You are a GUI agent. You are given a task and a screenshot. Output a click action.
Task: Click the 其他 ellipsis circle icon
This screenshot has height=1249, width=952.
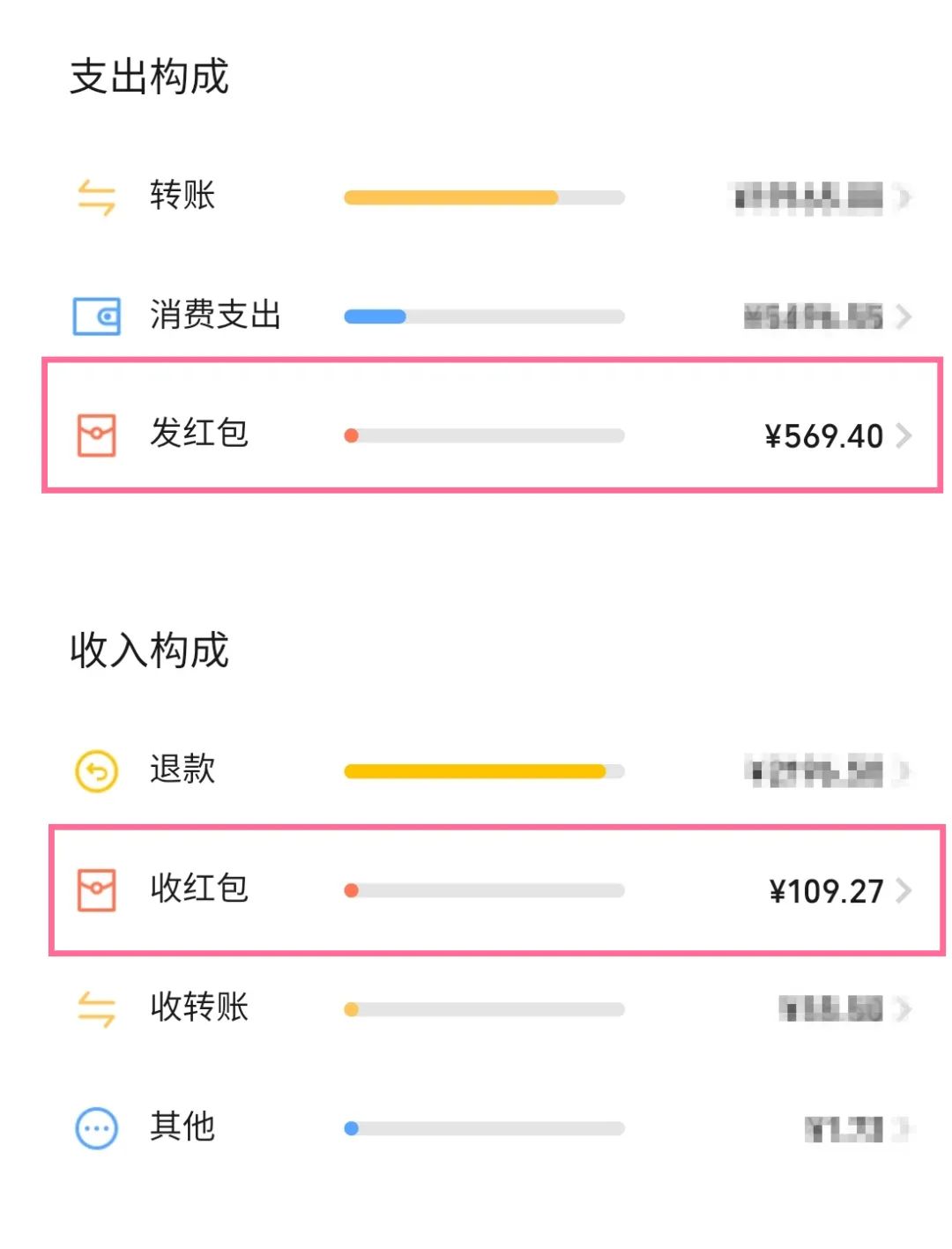point(95,1126)
